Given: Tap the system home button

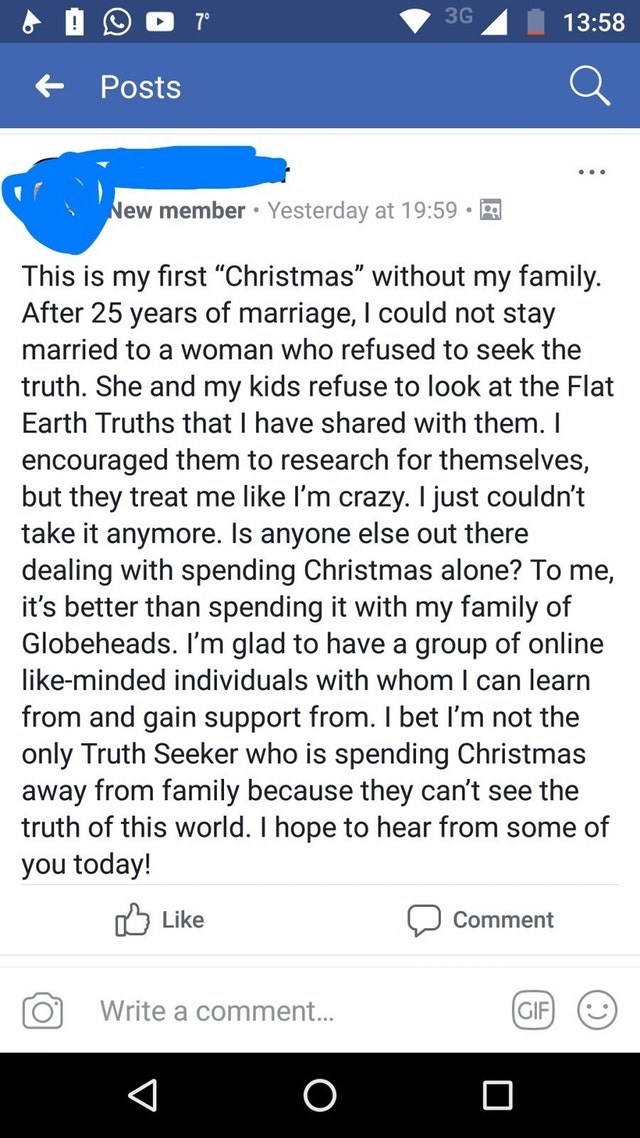Looking at the screenshot, I should click(x=320, y=1096).
